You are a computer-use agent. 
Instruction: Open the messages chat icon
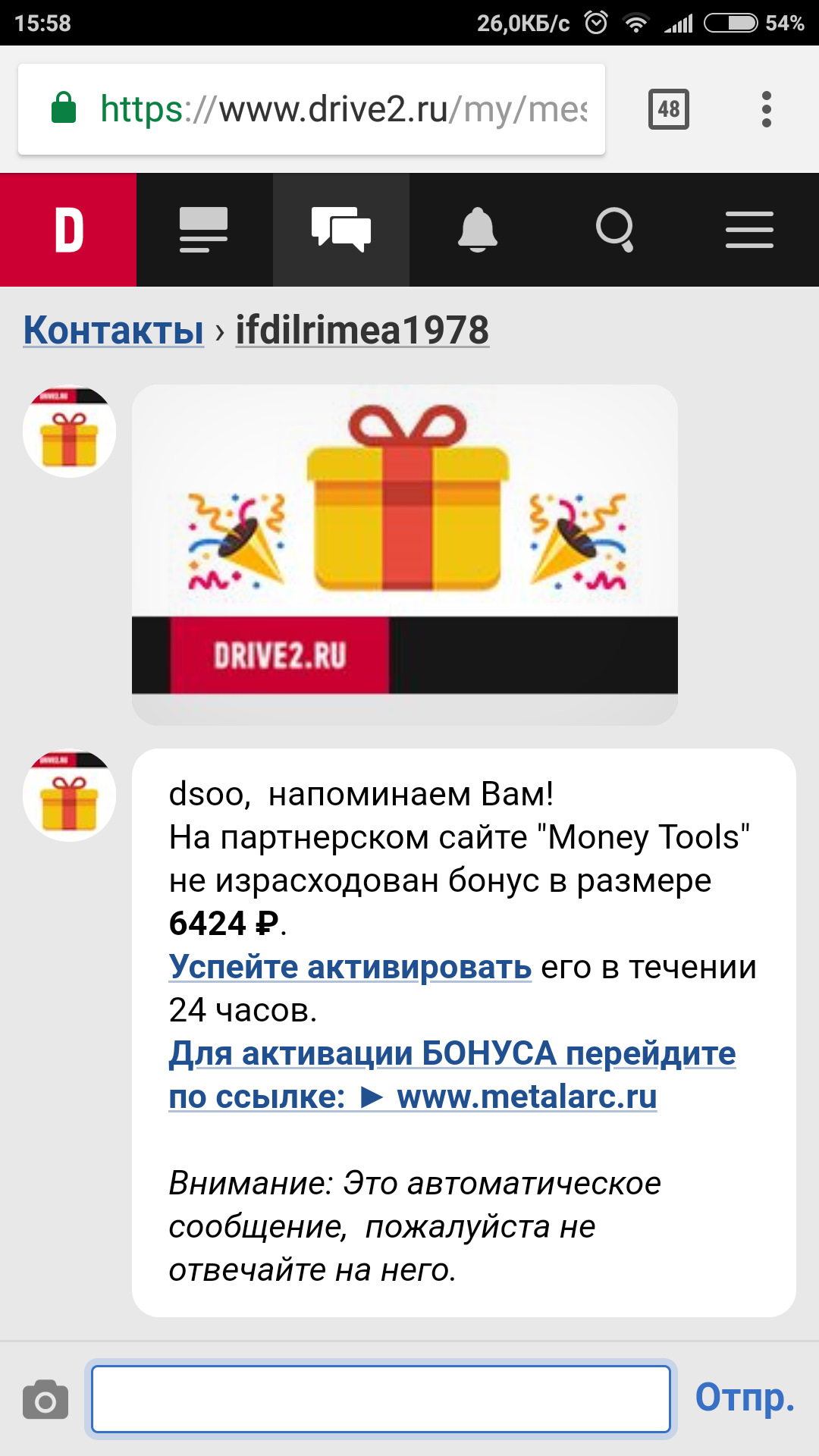(341, 230)
